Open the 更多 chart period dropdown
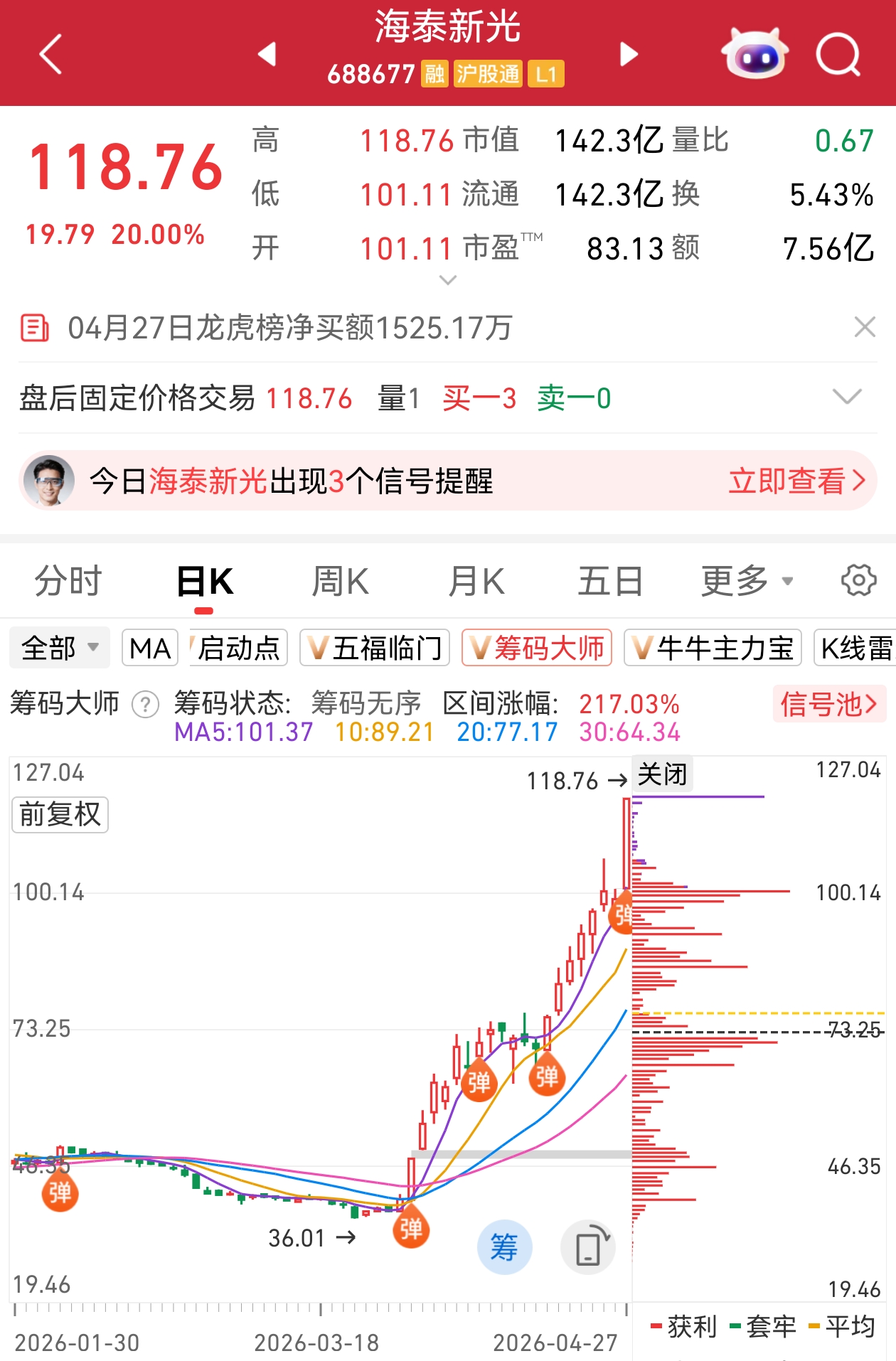 (x=746, y=581)
